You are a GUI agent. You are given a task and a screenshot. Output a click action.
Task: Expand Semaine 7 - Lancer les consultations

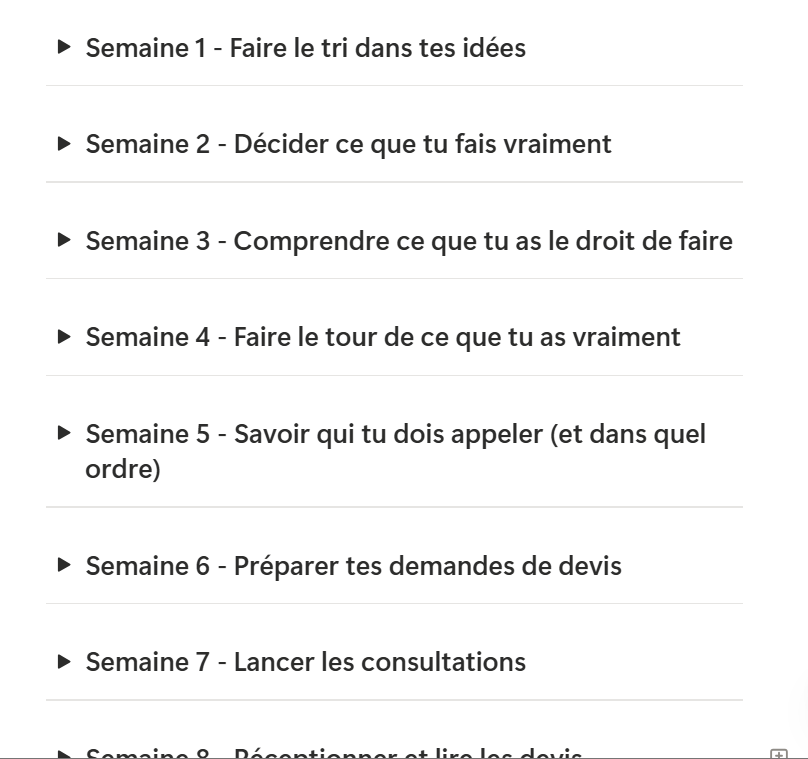click(64, 661)
